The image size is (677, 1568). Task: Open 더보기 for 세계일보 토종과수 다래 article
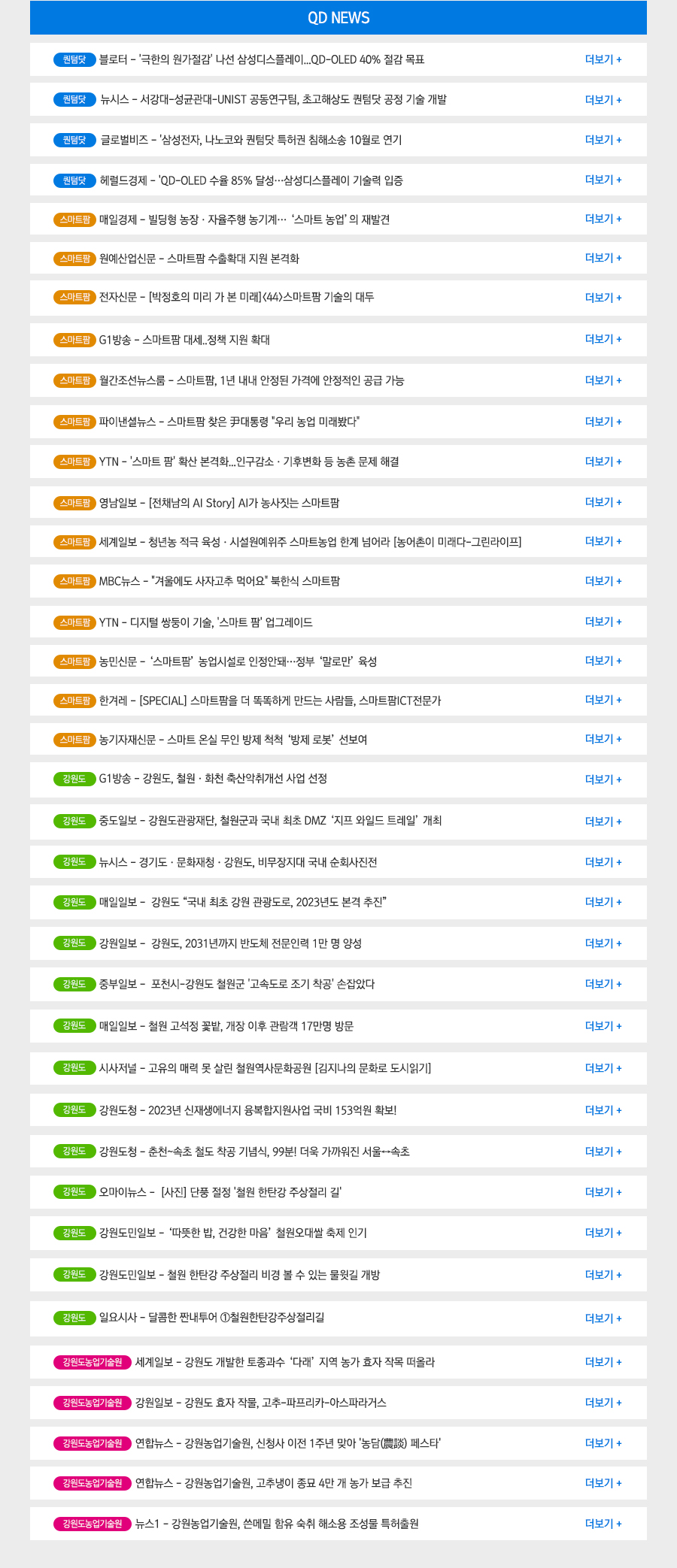coord(603,1362)
